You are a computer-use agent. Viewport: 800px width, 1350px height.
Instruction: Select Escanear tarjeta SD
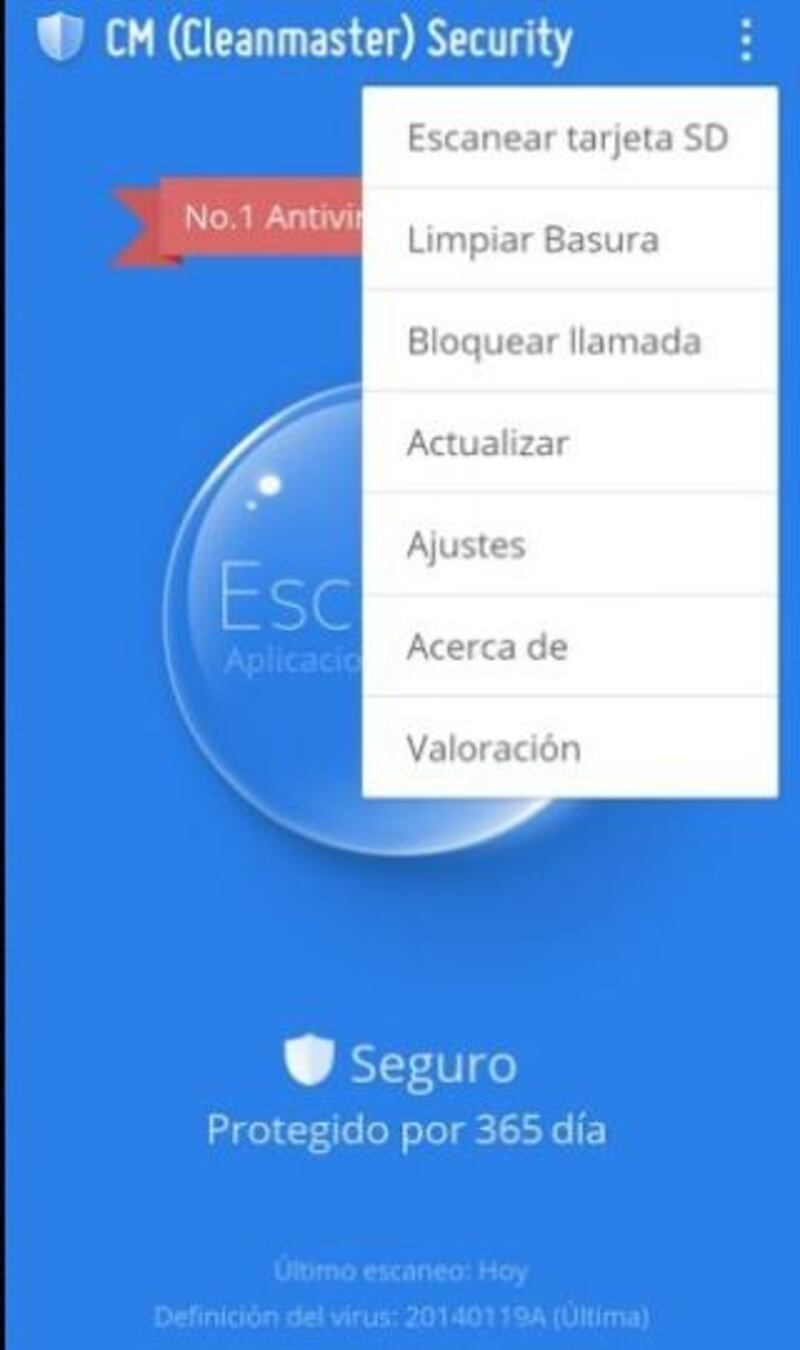click(x=570, y=137)
